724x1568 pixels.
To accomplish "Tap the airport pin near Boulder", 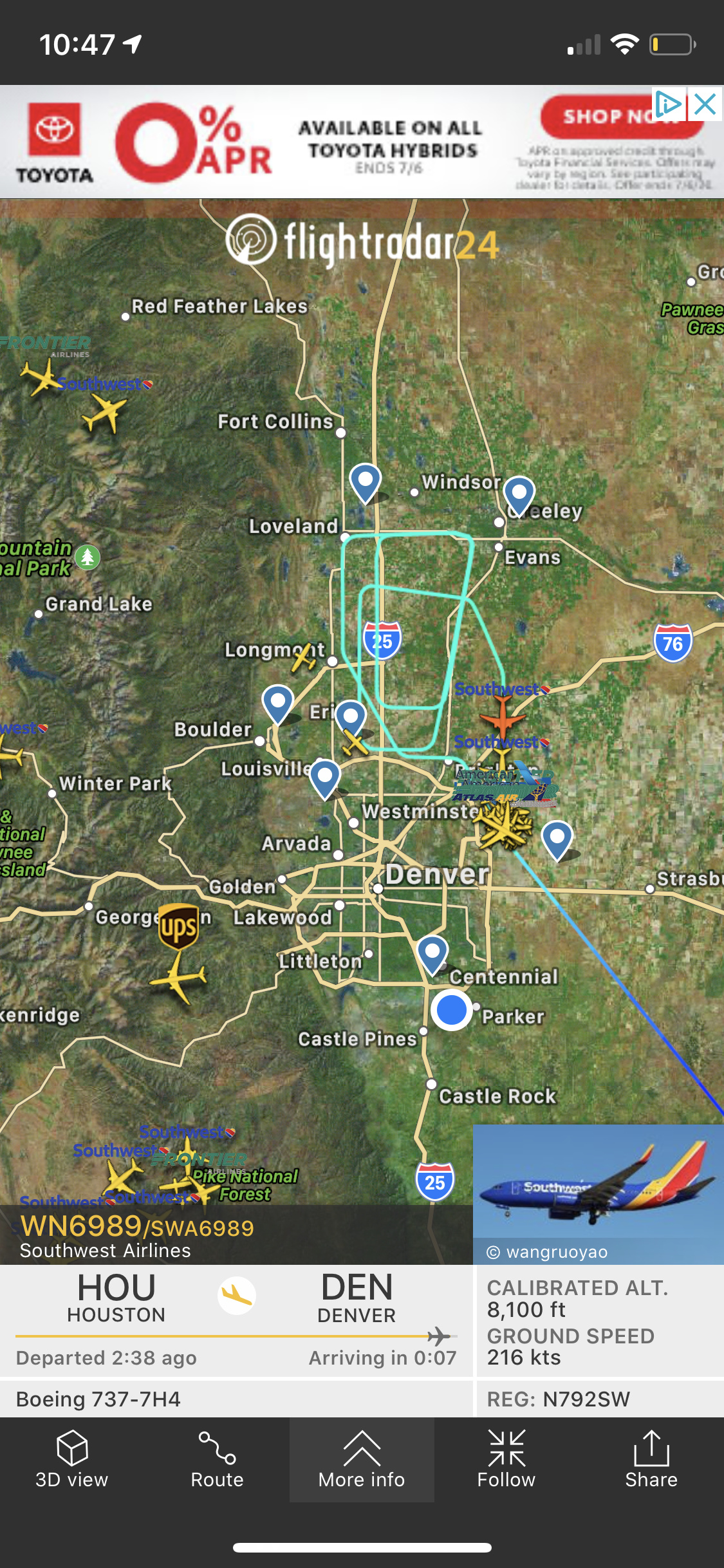I will (278, 702).
